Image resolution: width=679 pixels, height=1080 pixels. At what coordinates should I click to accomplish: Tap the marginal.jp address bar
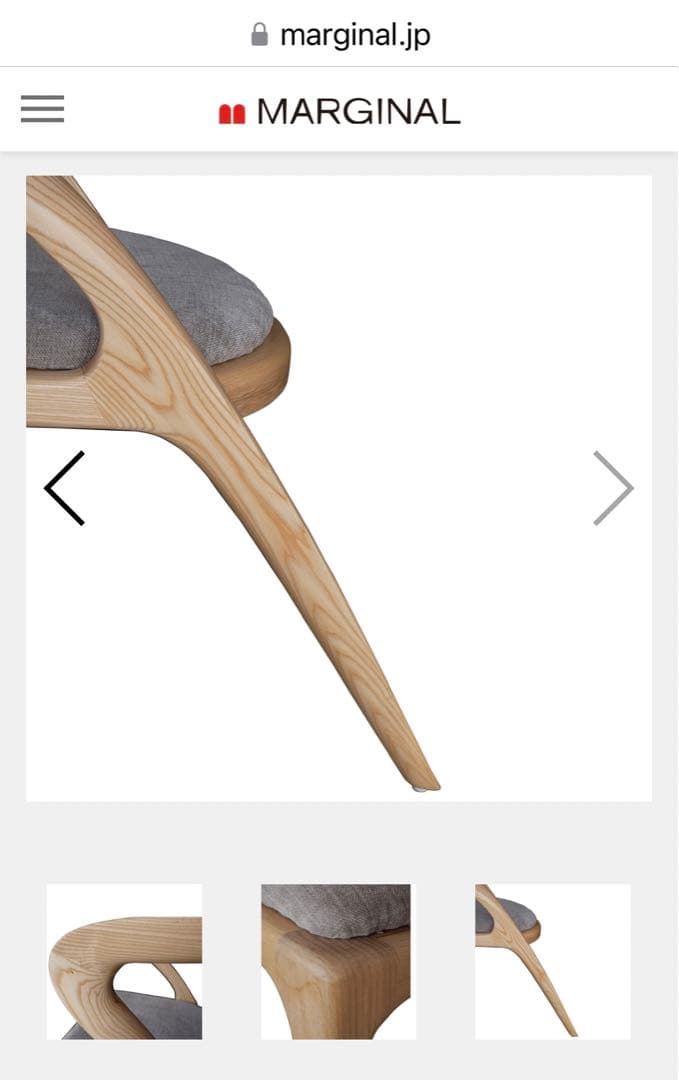click(340, 35)
